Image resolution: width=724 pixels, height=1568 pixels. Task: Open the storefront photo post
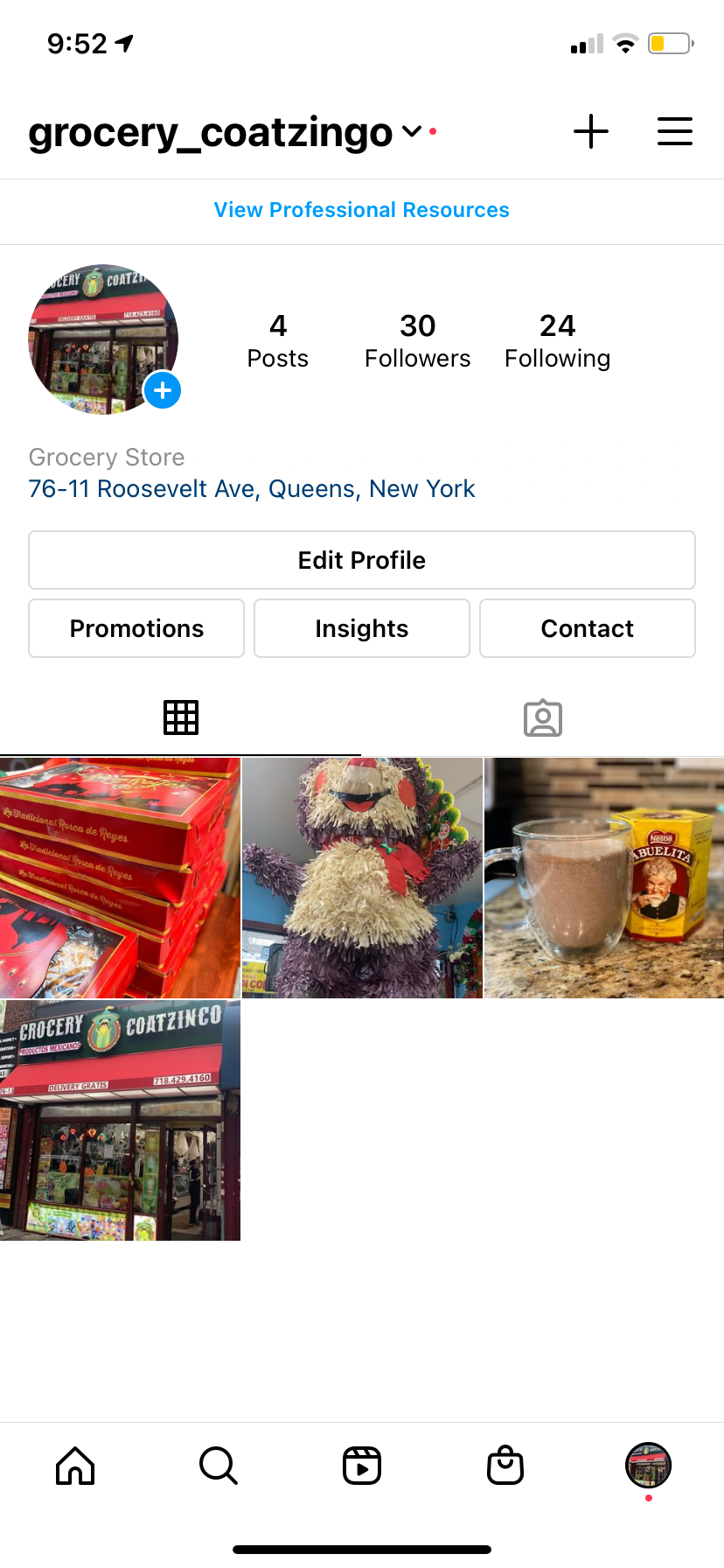click(120, 1120)
